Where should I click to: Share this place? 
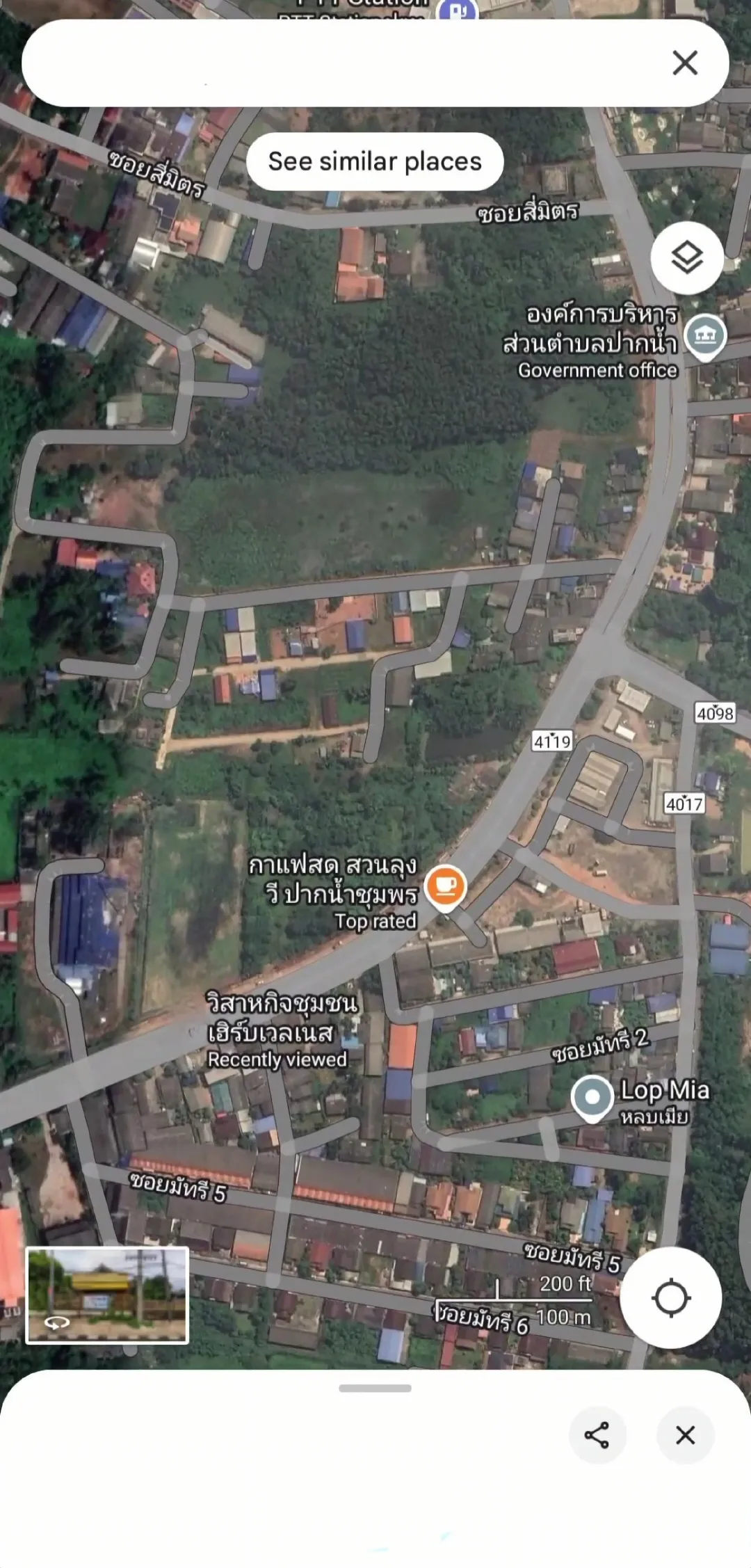[597, 1435]
